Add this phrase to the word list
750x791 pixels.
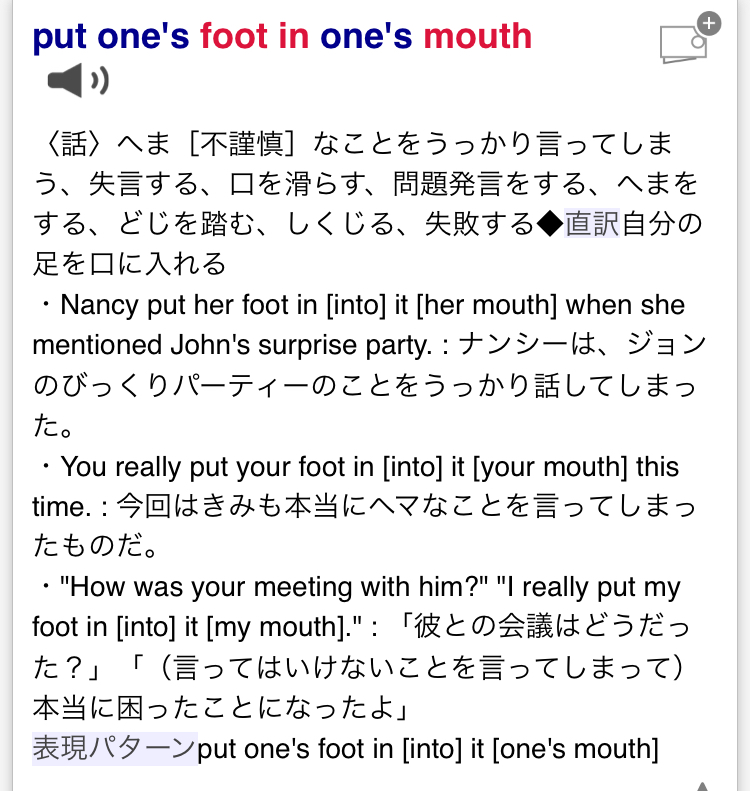pyautogui.click(x=688, y=40)
